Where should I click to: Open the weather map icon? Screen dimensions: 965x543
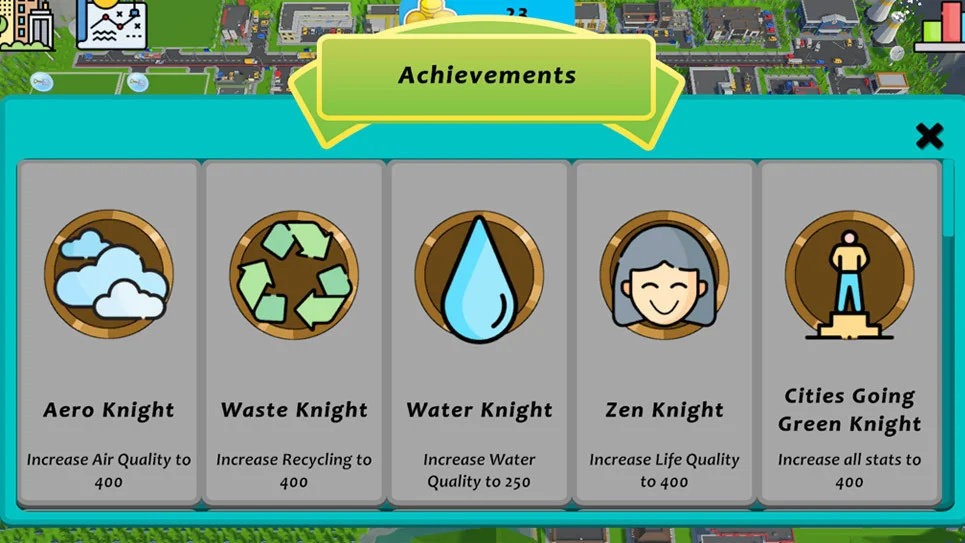click(x=113, y=23)
